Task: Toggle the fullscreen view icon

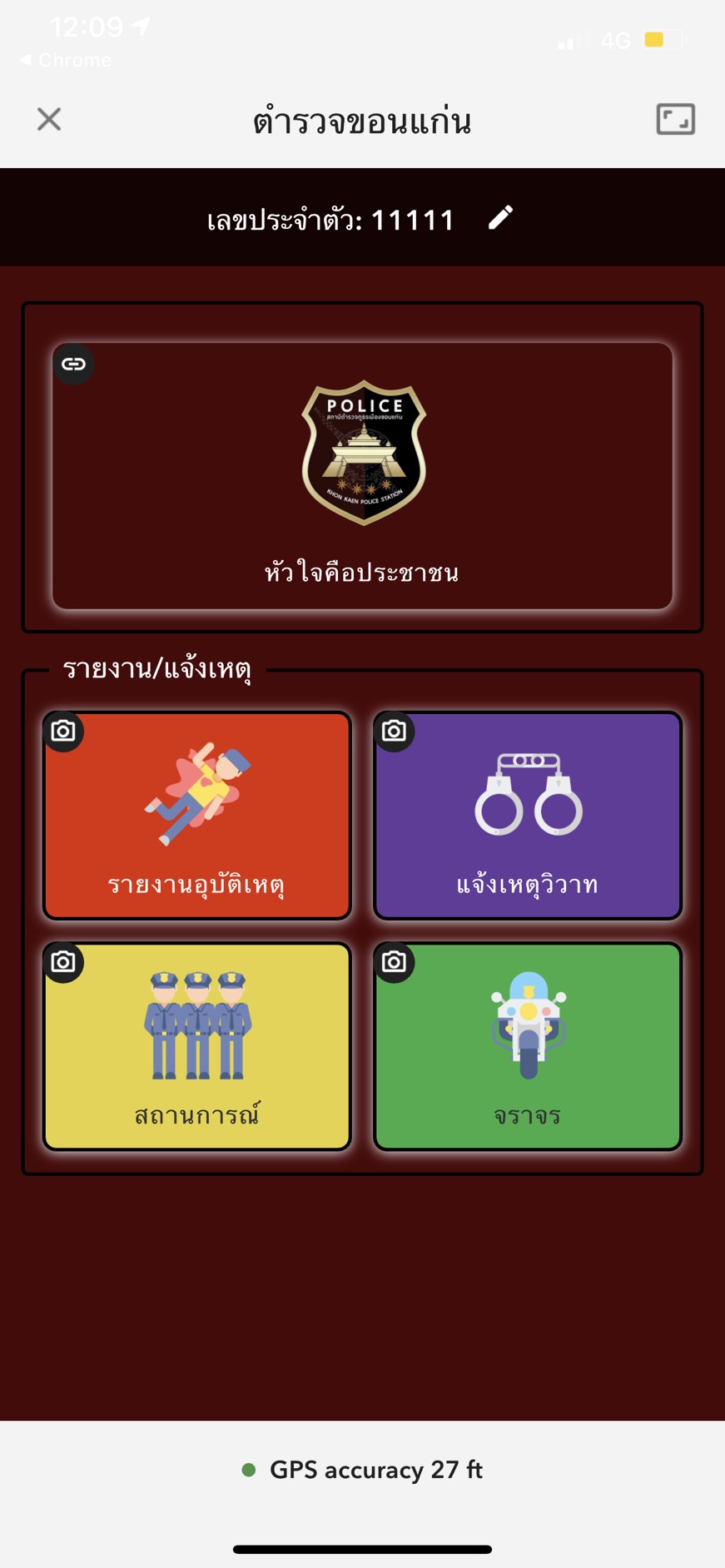Action: point(675,120)
